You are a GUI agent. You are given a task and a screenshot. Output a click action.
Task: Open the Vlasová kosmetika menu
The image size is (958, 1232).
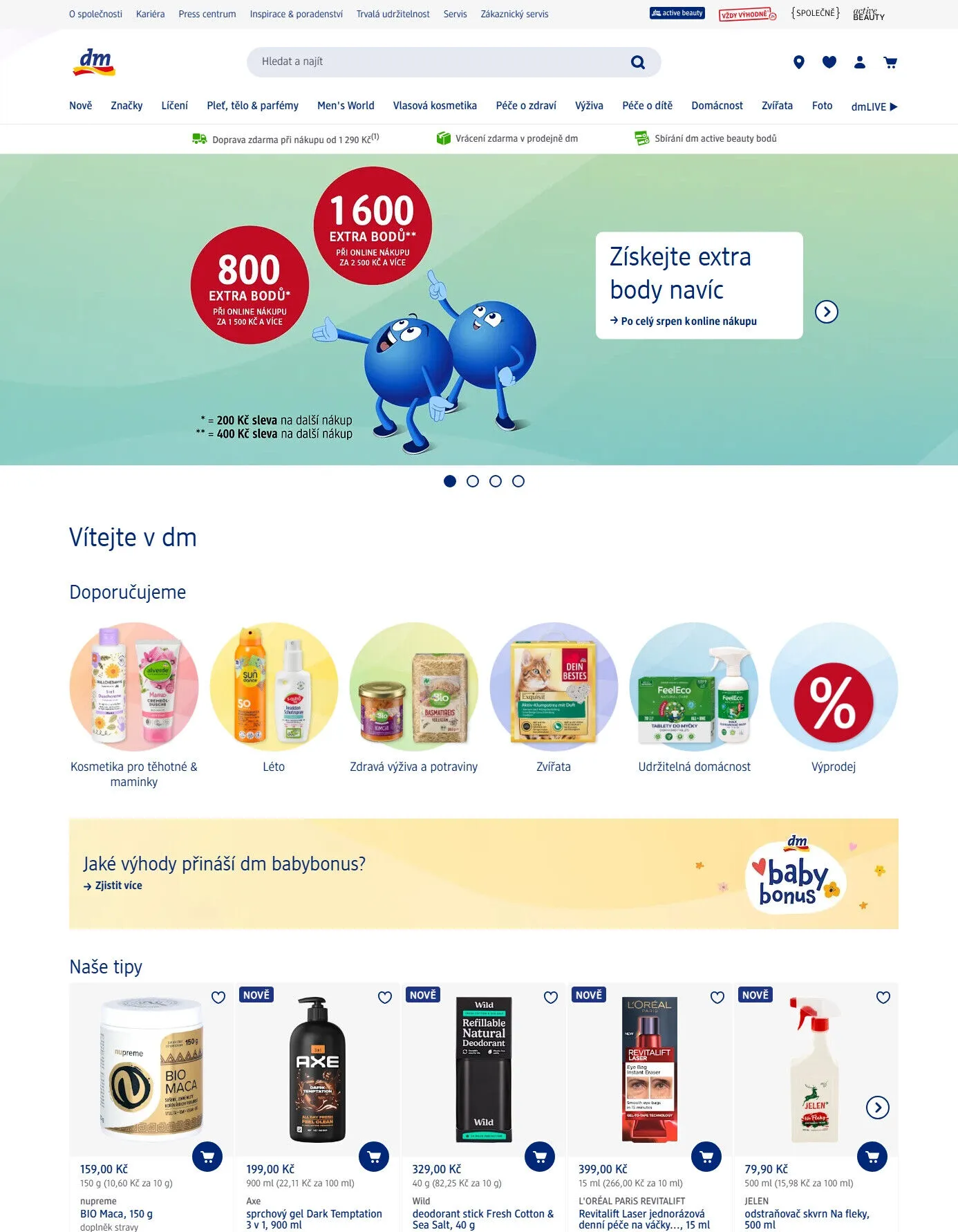tap(434, 106)
